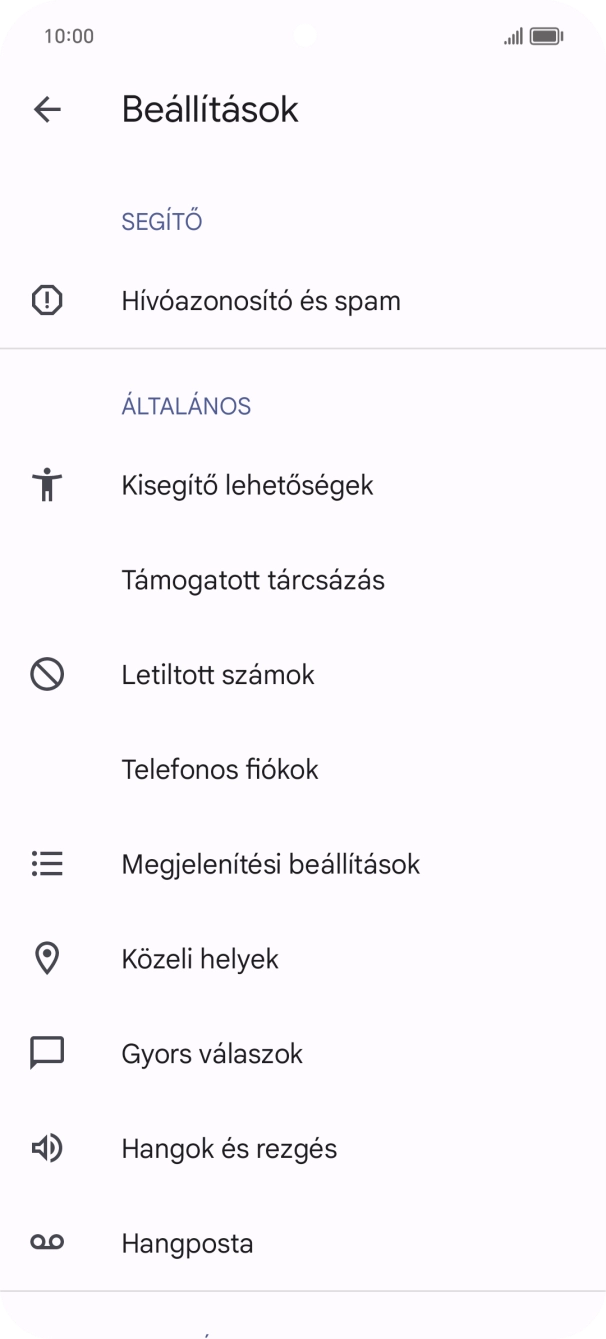Open Telefonos fiókok
This screenshot has height=1339, width=606.
point(220,770)
